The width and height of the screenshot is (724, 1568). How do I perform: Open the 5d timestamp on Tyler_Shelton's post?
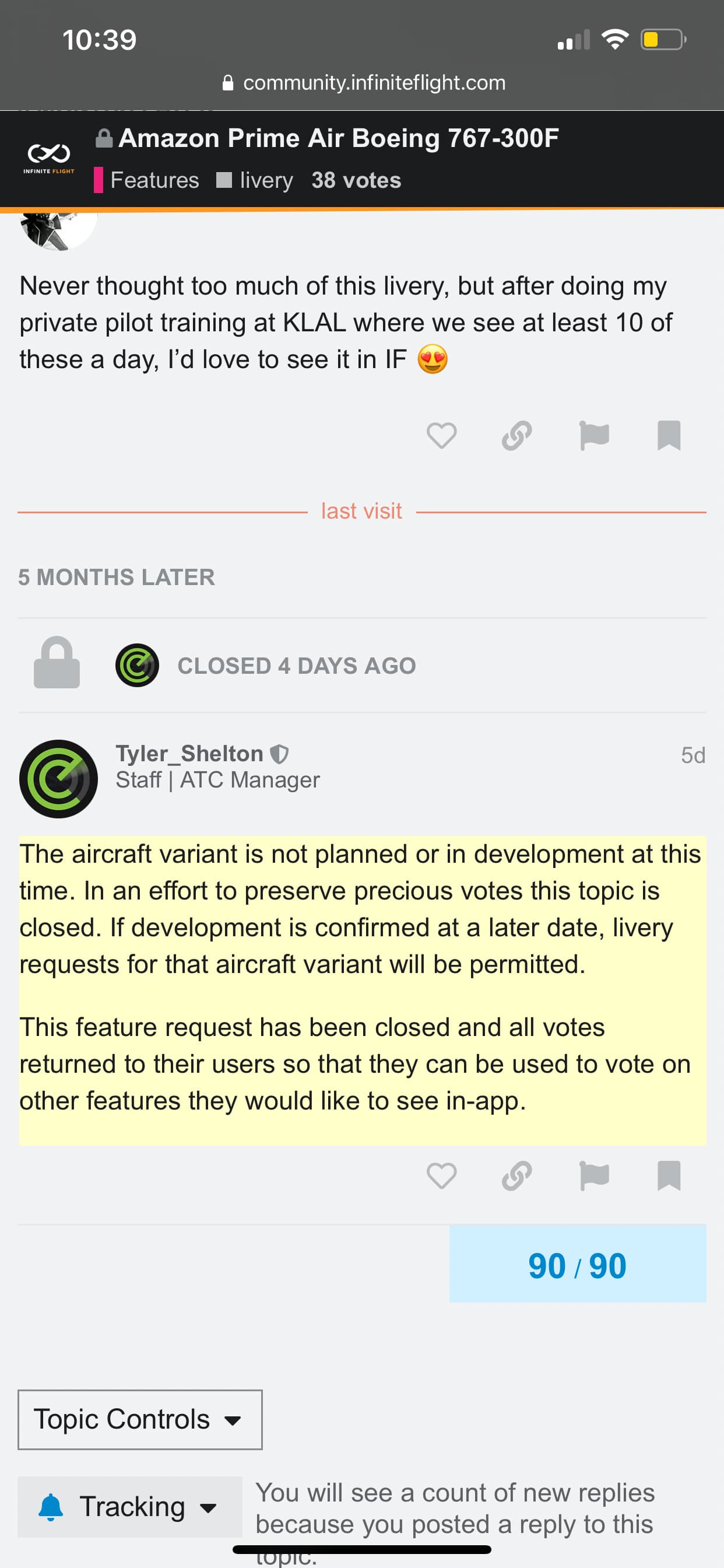693,755
